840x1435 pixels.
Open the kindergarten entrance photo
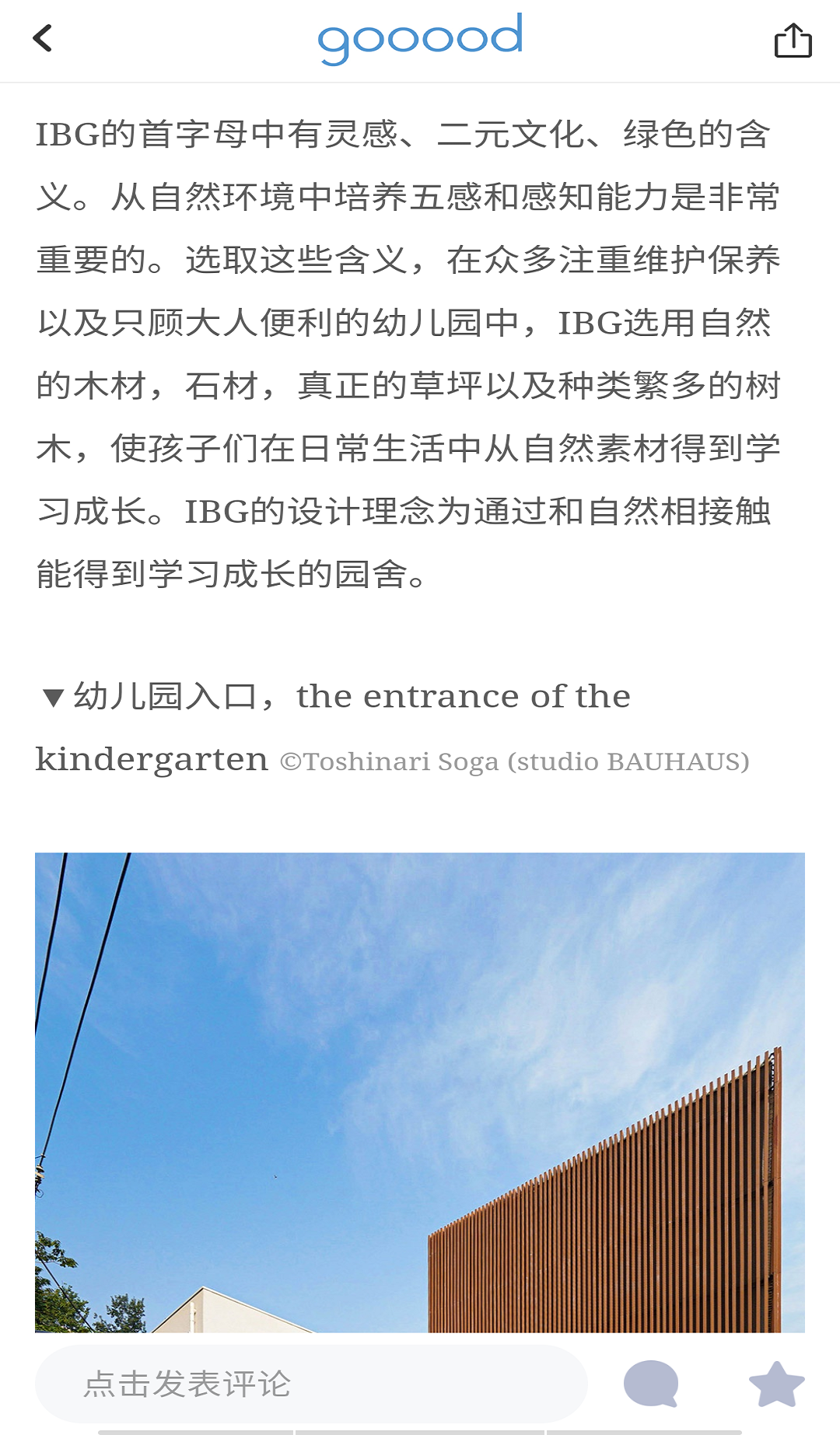[x=420, y=1093]
